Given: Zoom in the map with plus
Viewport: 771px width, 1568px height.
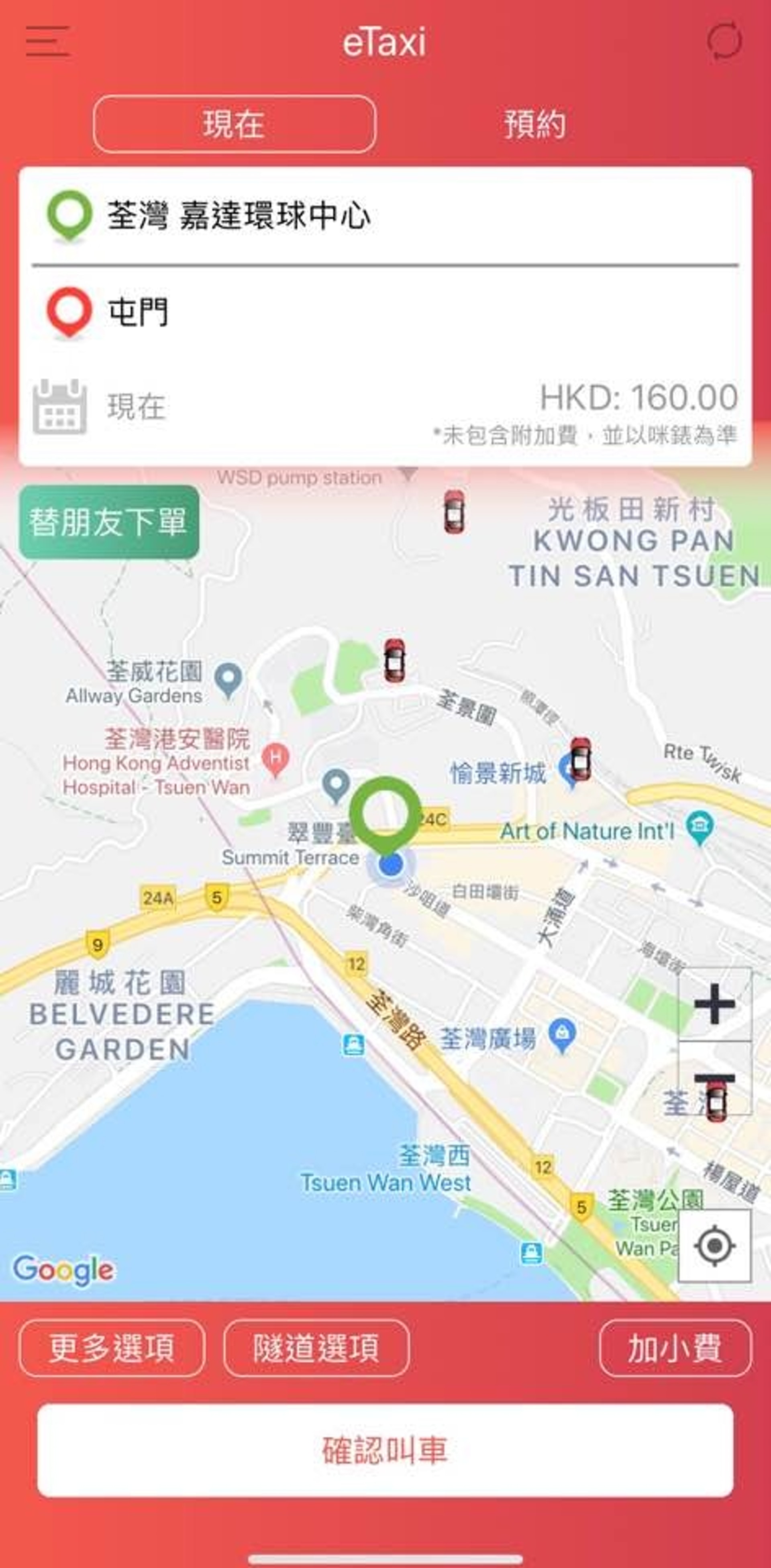Looking at the screenshot, I should [714, 1004].
